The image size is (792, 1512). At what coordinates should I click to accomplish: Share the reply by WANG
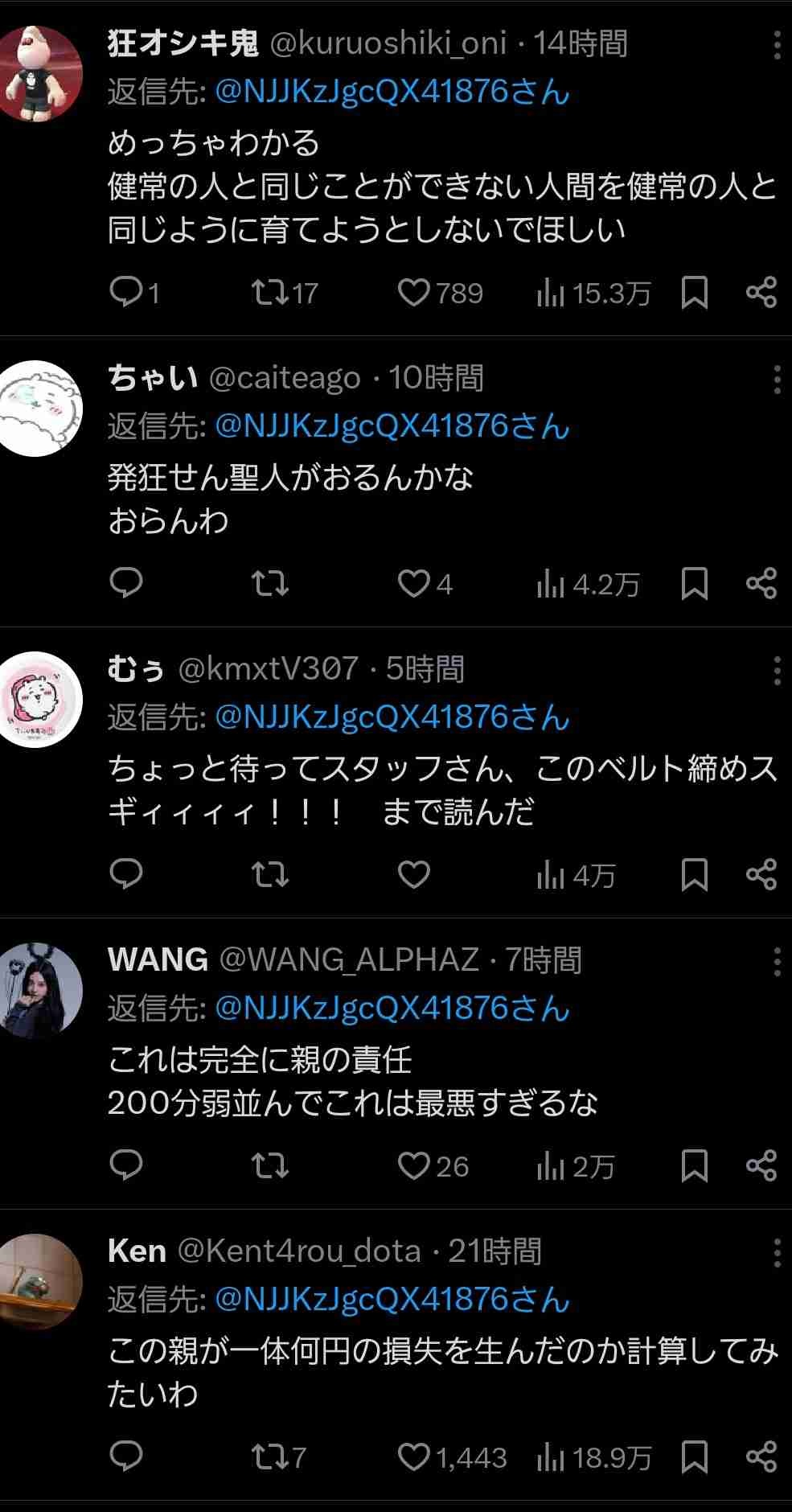click(x=761, y=1165)
